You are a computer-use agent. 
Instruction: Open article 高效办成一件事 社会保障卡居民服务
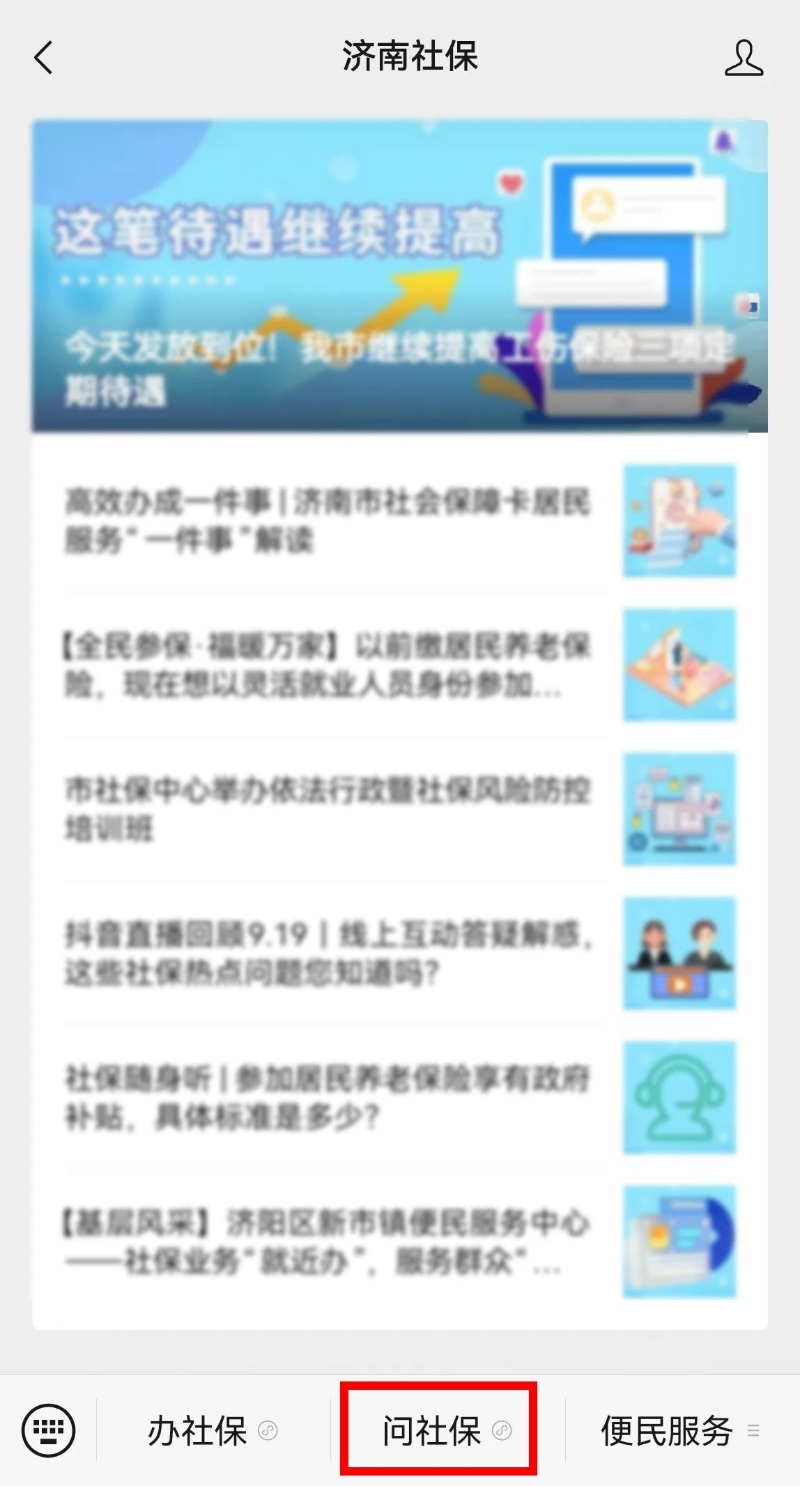(x=400, y=520)
